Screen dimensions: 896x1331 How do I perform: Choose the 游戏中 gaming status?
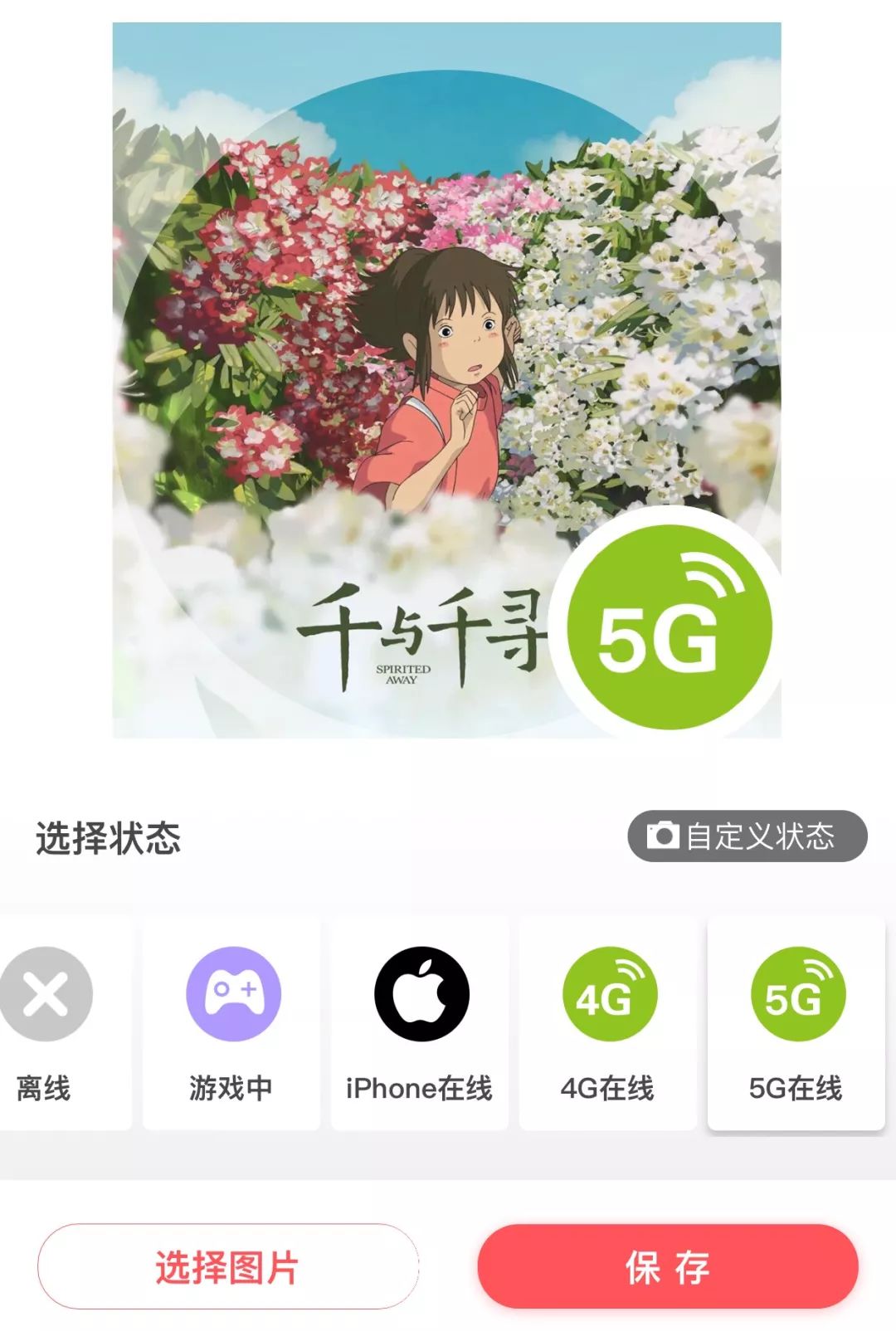[231, 1022]
